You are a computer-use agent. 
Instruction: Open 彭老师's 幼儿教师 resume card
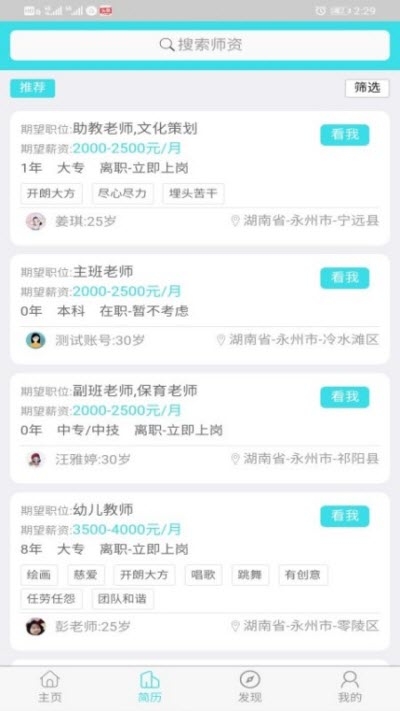pyautogui.click(x=200, y=571)
